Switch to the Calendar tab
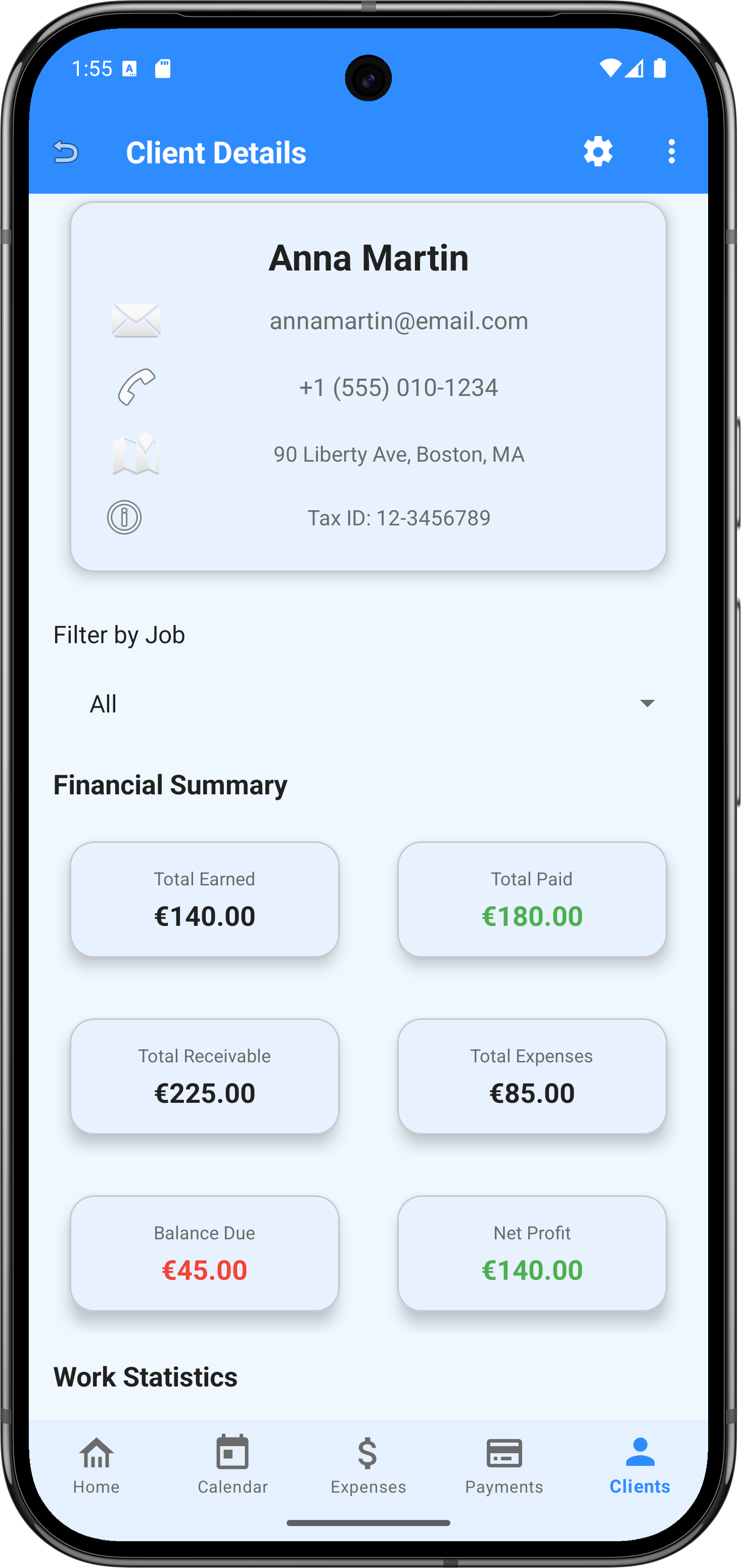741x1568 pixels. click(x=233, y=1464)
